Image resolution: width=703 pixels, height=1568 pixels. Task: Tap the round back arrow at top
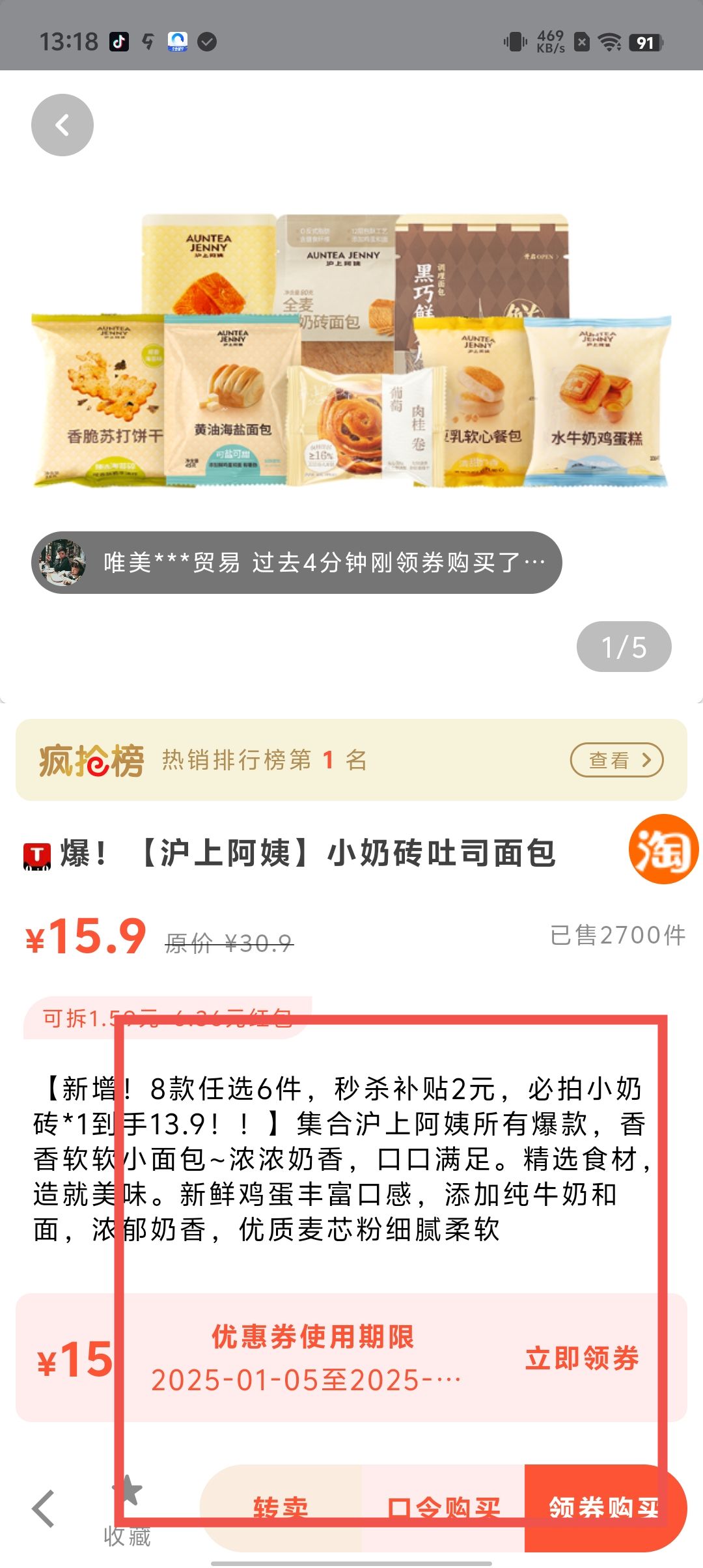(x=62, y=125)
